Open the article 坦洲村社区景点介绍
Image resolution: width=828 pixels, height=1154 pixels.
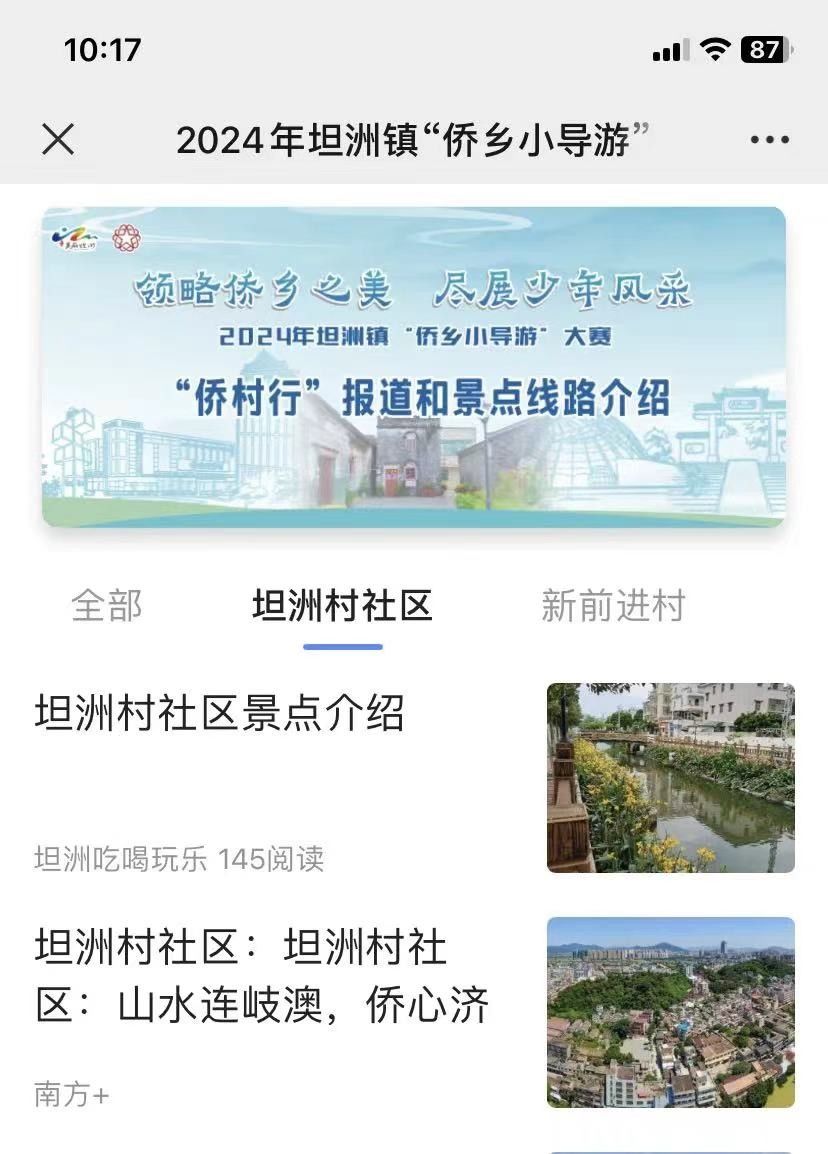tap(220, 714)
